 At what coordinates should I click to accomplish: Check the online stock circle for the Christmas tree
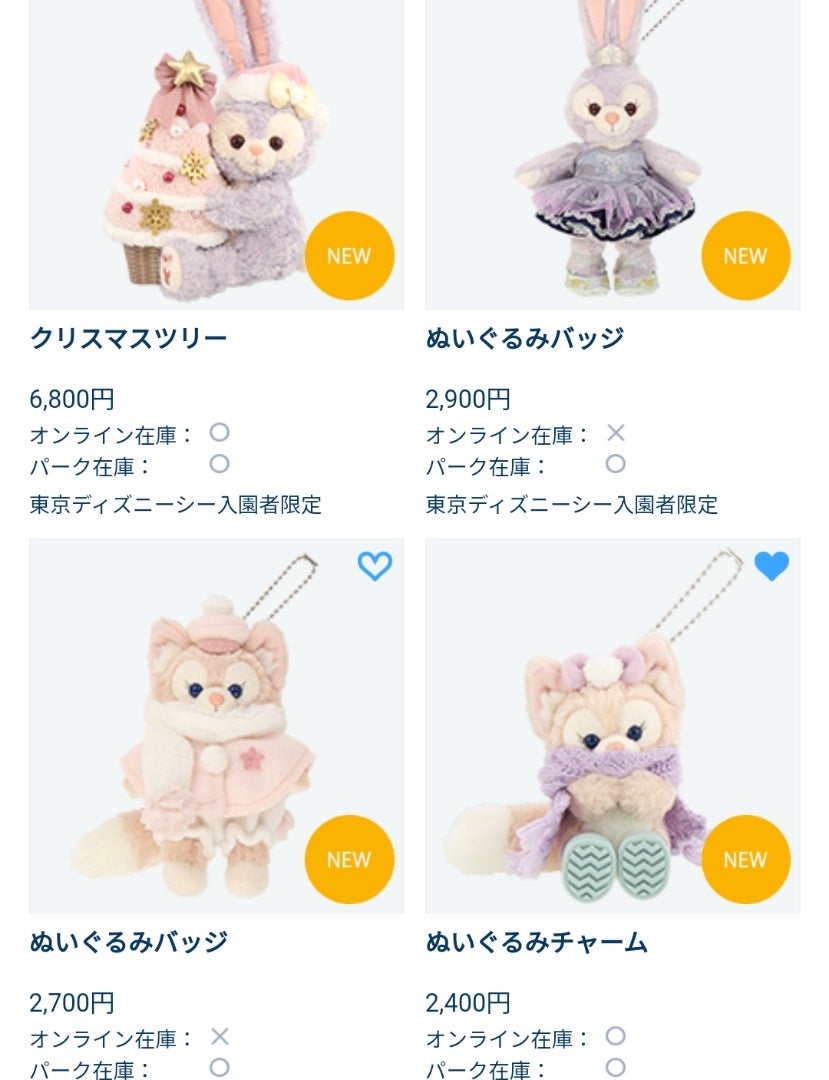click(218, 433)
